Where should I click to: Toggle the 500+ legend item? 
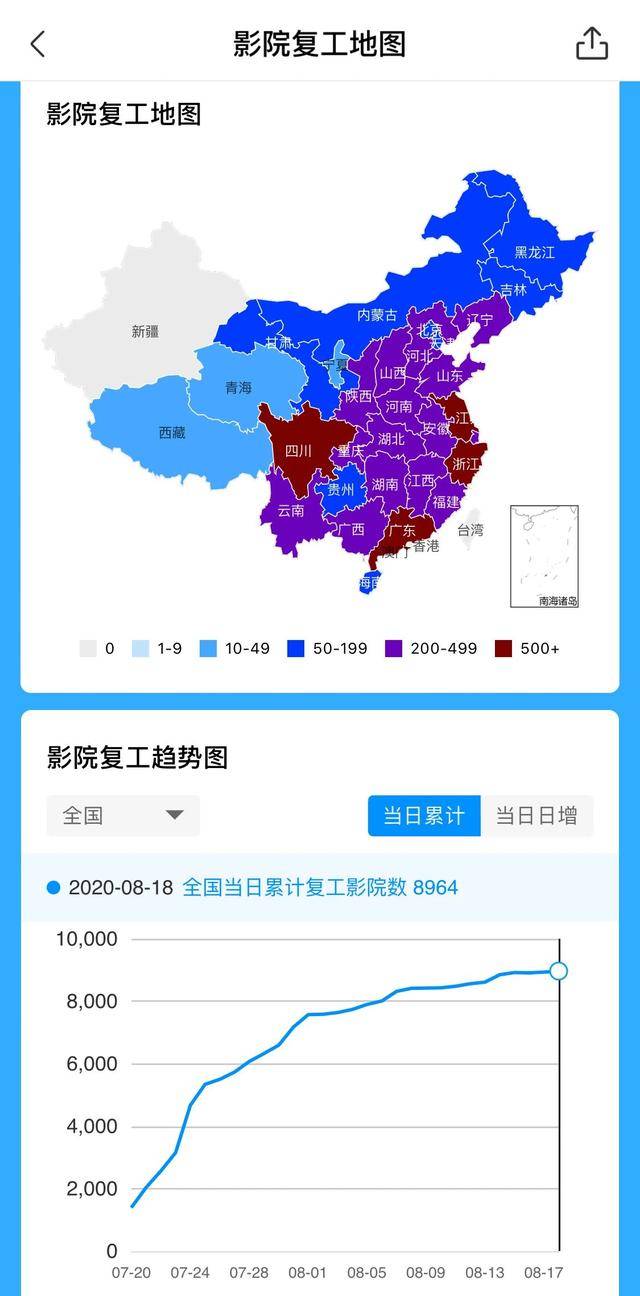click(x=527, y=648)
